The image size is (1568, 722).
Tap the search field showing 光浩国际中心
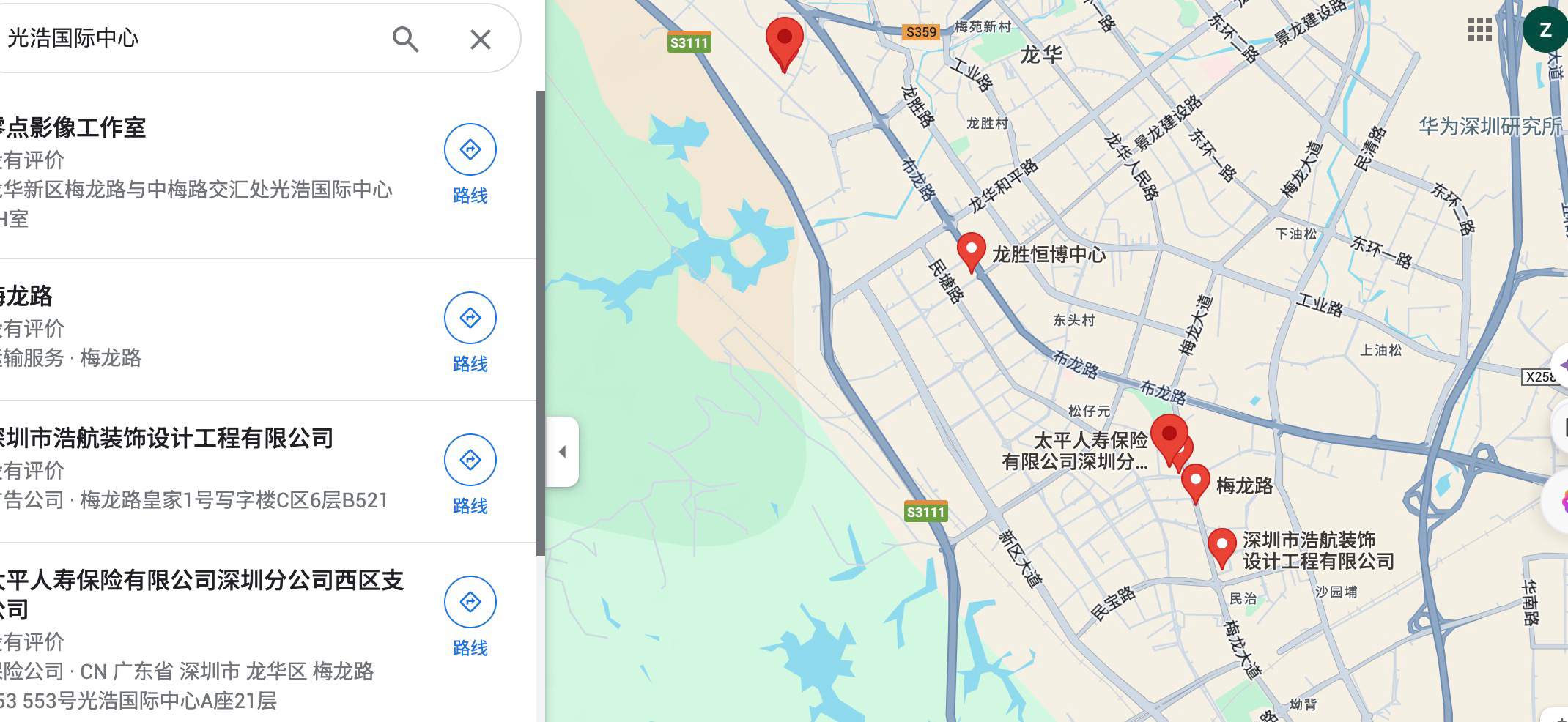coord(183,38)
